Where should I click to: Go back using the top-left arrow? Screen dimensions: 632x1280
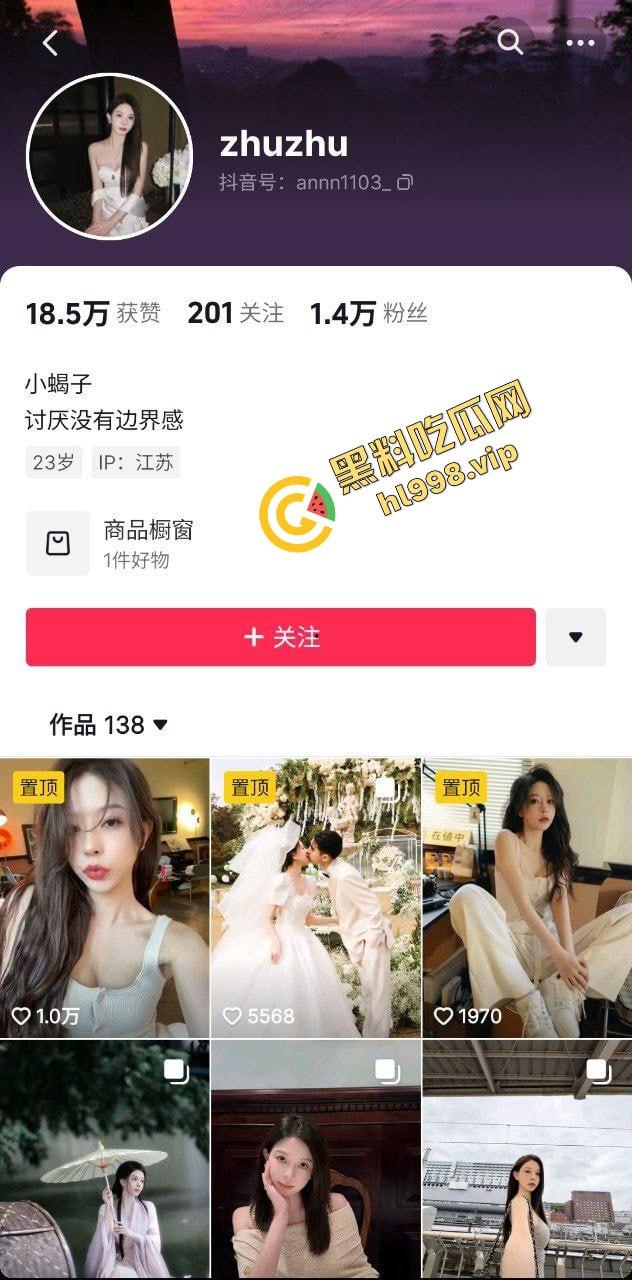point(50,43)
